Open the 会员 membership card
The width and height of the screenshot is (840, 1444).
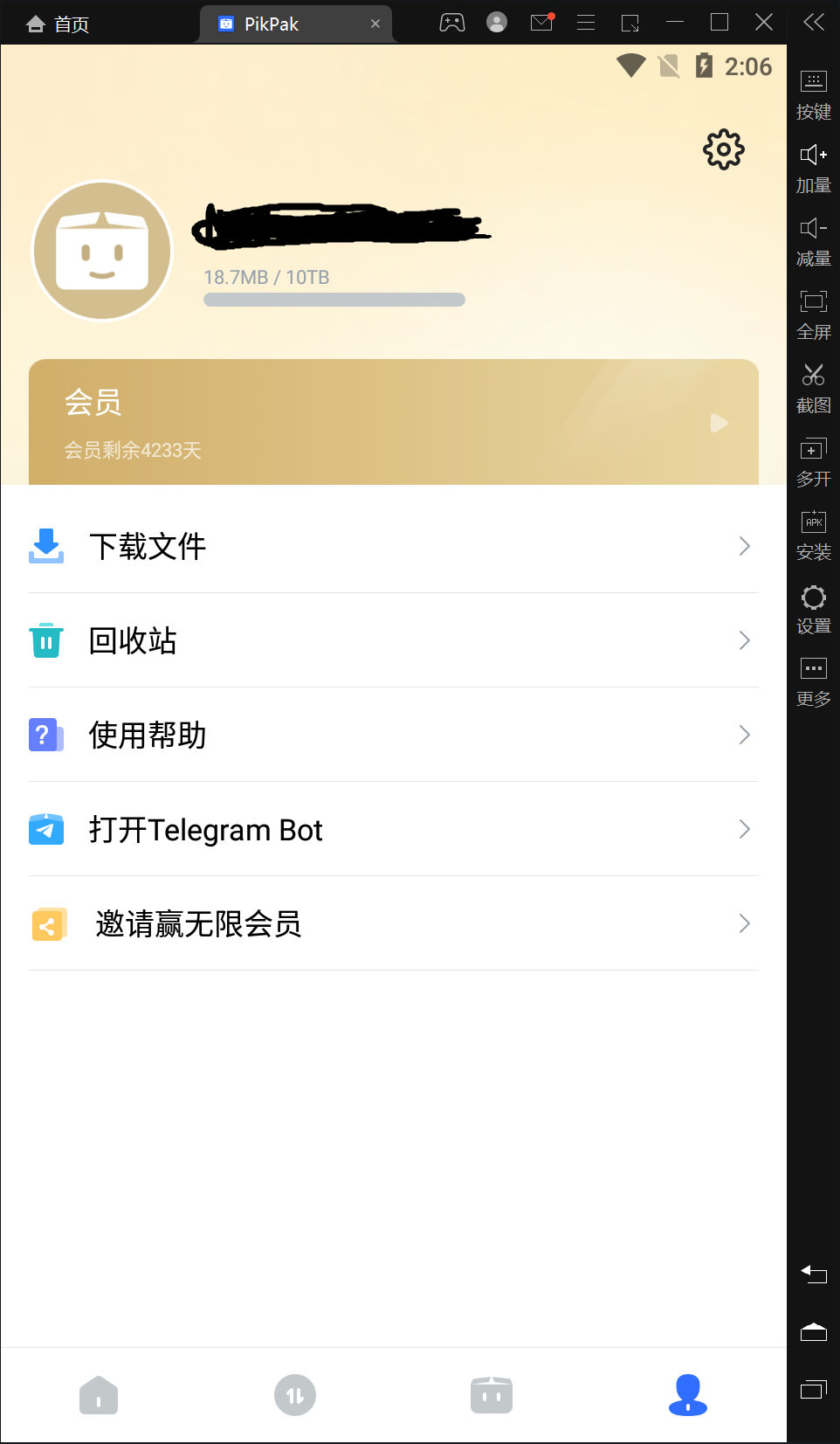(x=393, y=422)
